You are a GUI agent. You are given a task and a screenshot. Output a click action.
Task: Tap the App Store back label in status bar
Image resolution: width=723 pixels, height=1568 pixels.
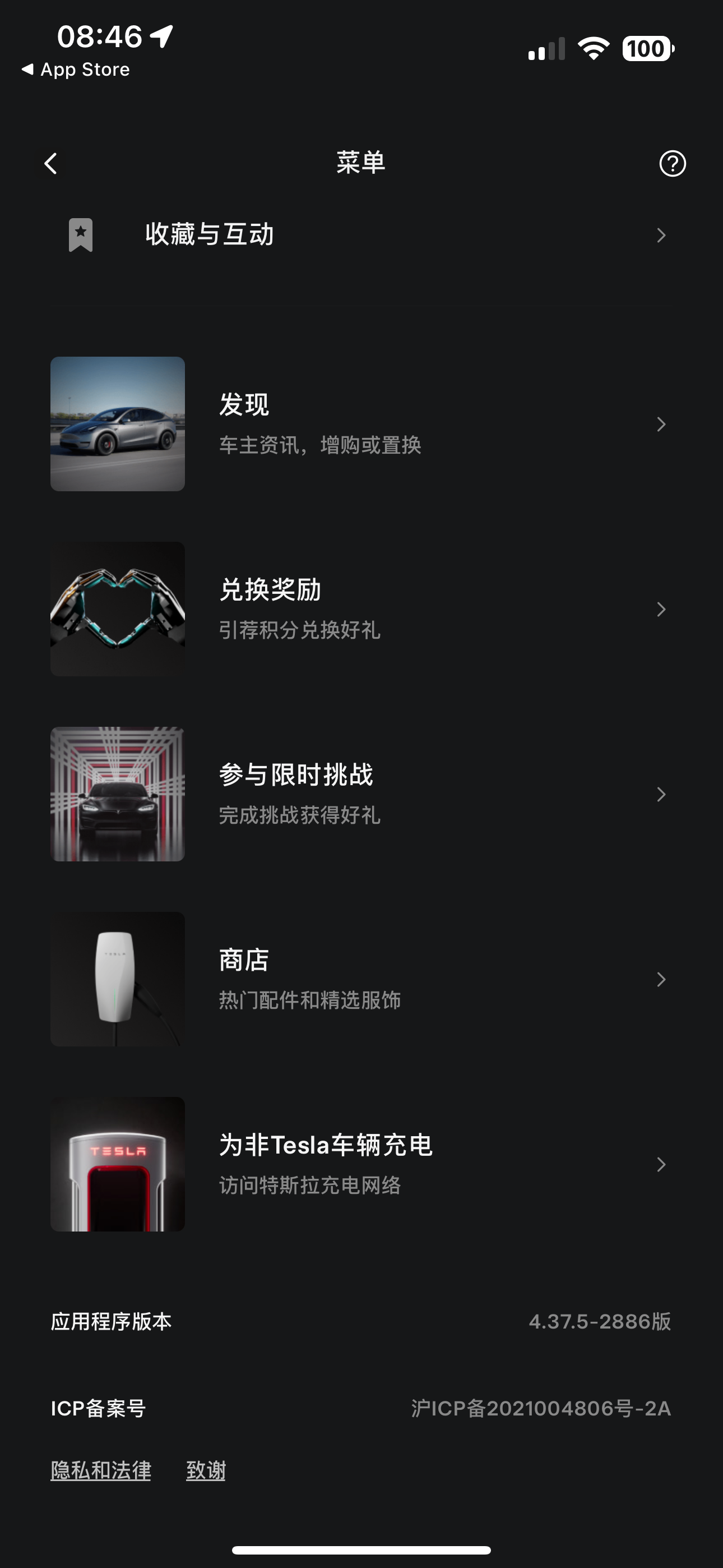(x=76, y=70)
